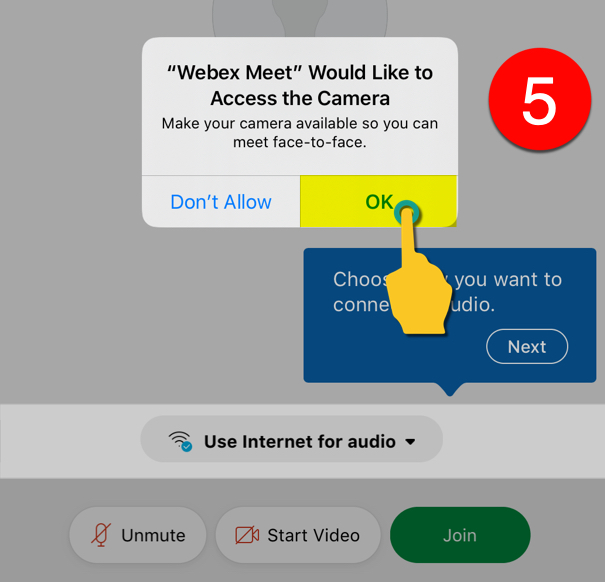
Task: Unmute the microphone
Action: (x=138, y=535)
